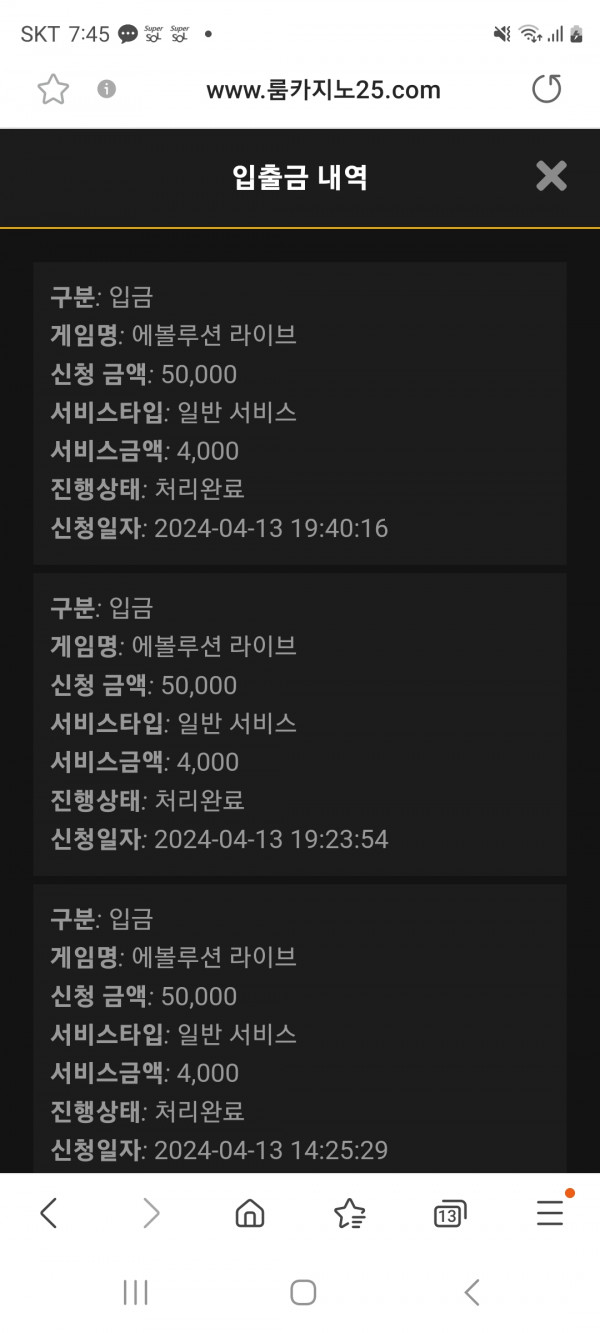This screenshot has width=600, height=1333.
Task: Tap the system home button
Action: [x=303, y=1292]
